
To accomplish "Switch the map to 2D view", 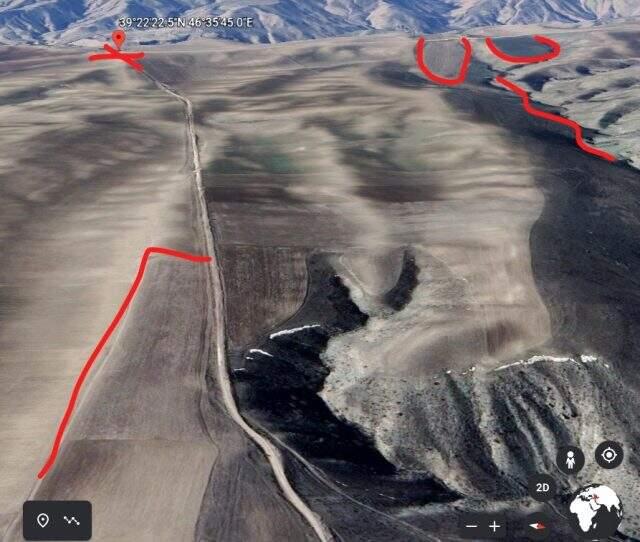I will pos(542,489).
